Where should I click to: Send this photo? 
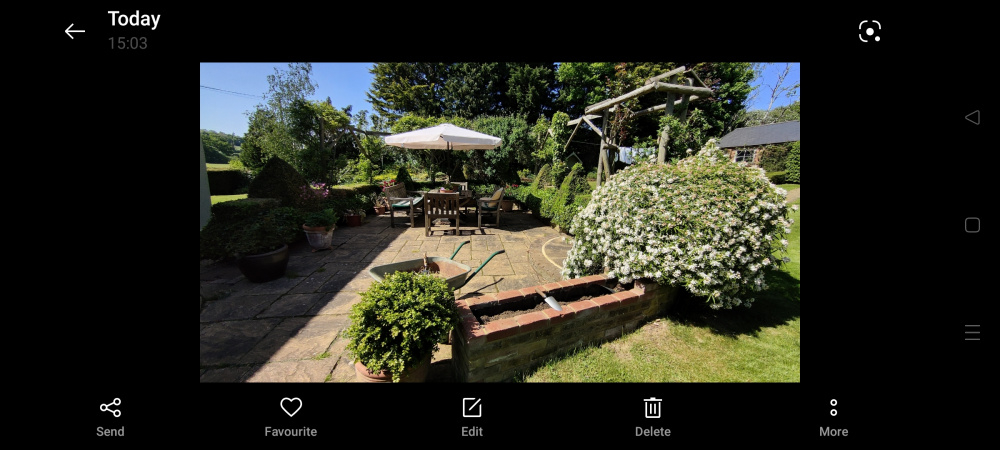tap(110, 416)
